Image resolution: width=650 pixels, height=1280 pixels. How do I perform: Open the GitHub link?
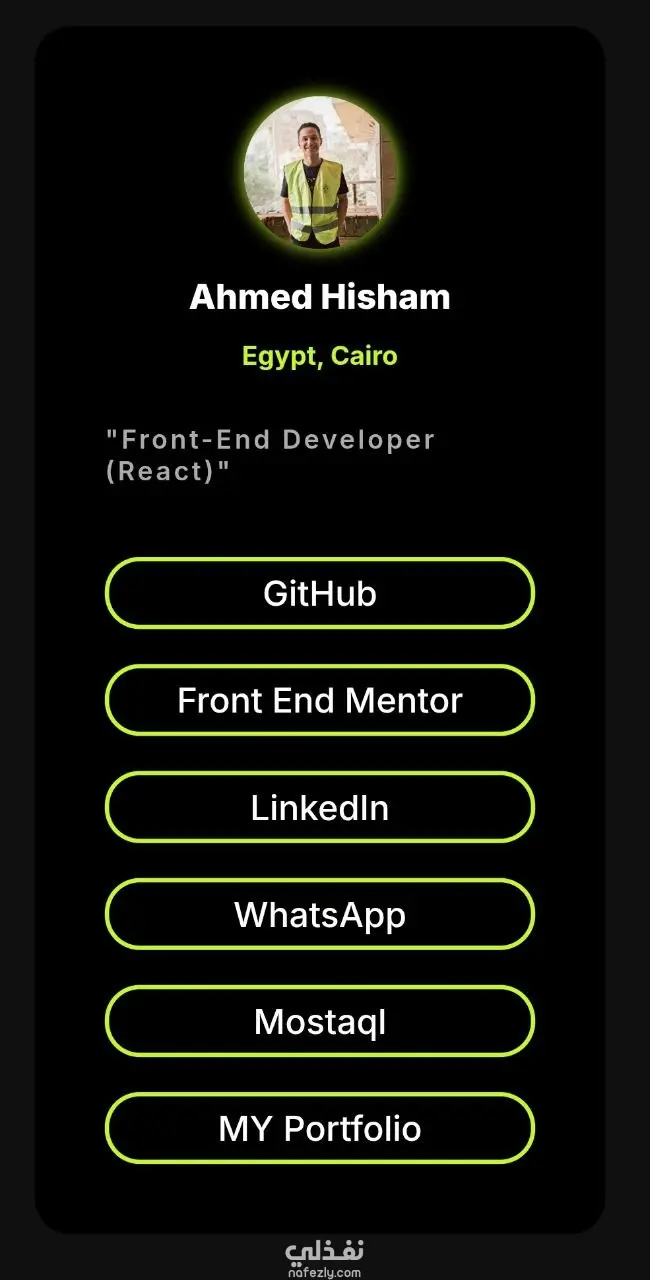[x=320, y=593]
